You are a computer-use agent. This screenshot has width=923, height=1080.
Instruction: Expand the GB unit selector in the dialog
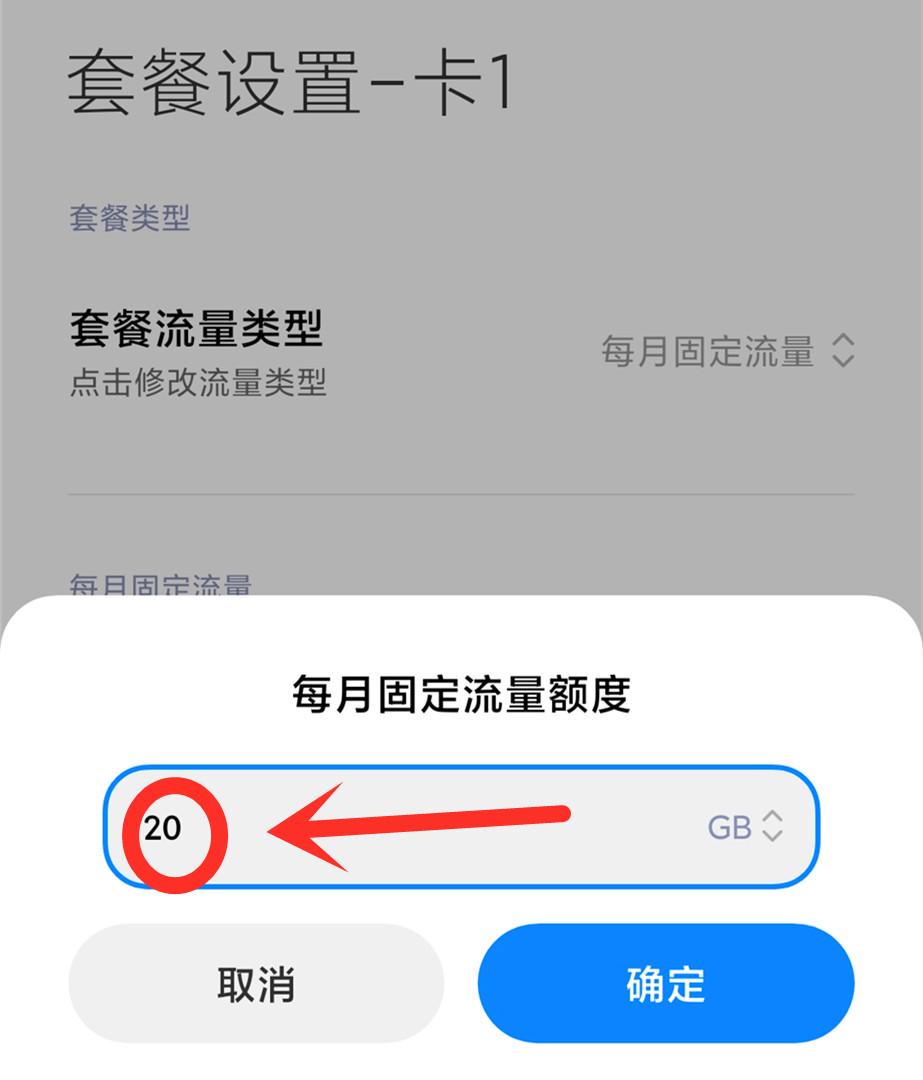pos(771,828)
